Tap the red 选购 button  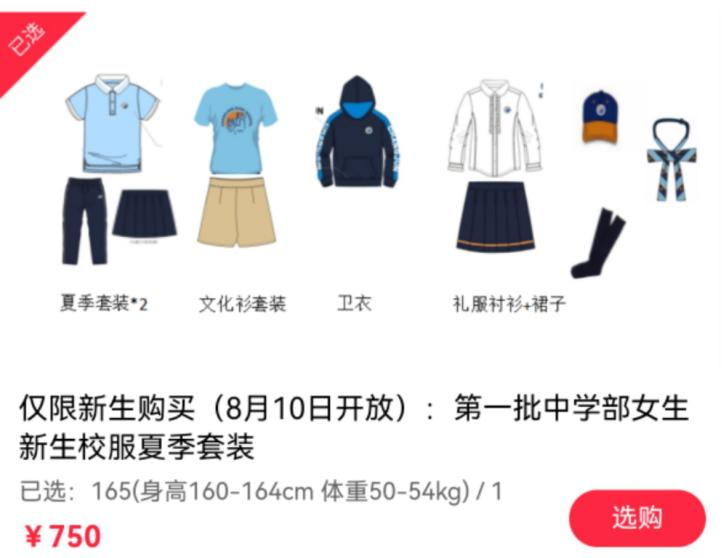[637, 518]
